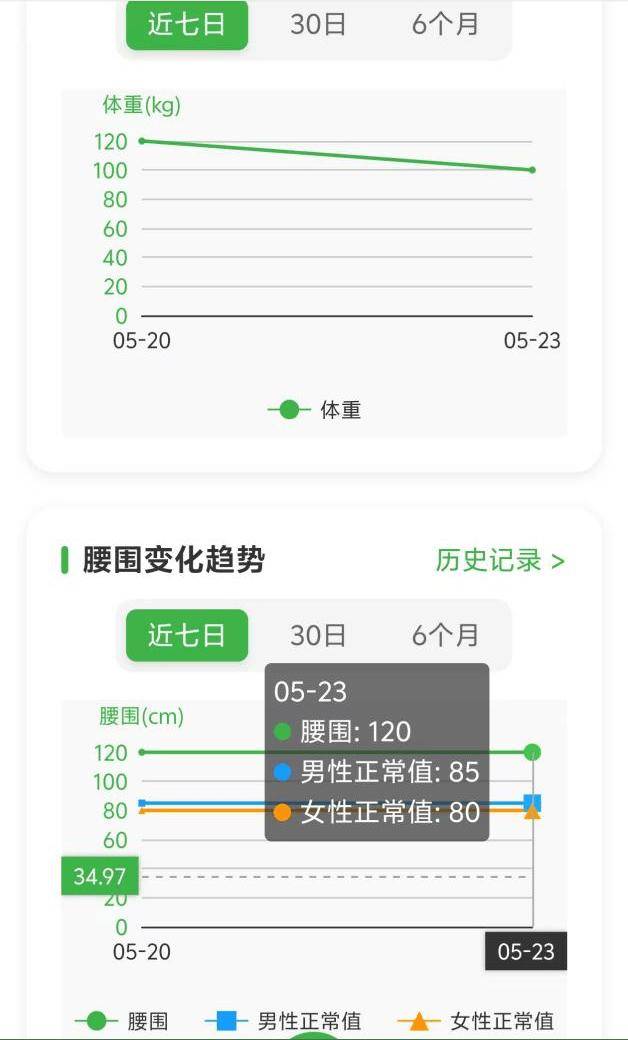Switch the weight chart to 30日

[318, 24]
